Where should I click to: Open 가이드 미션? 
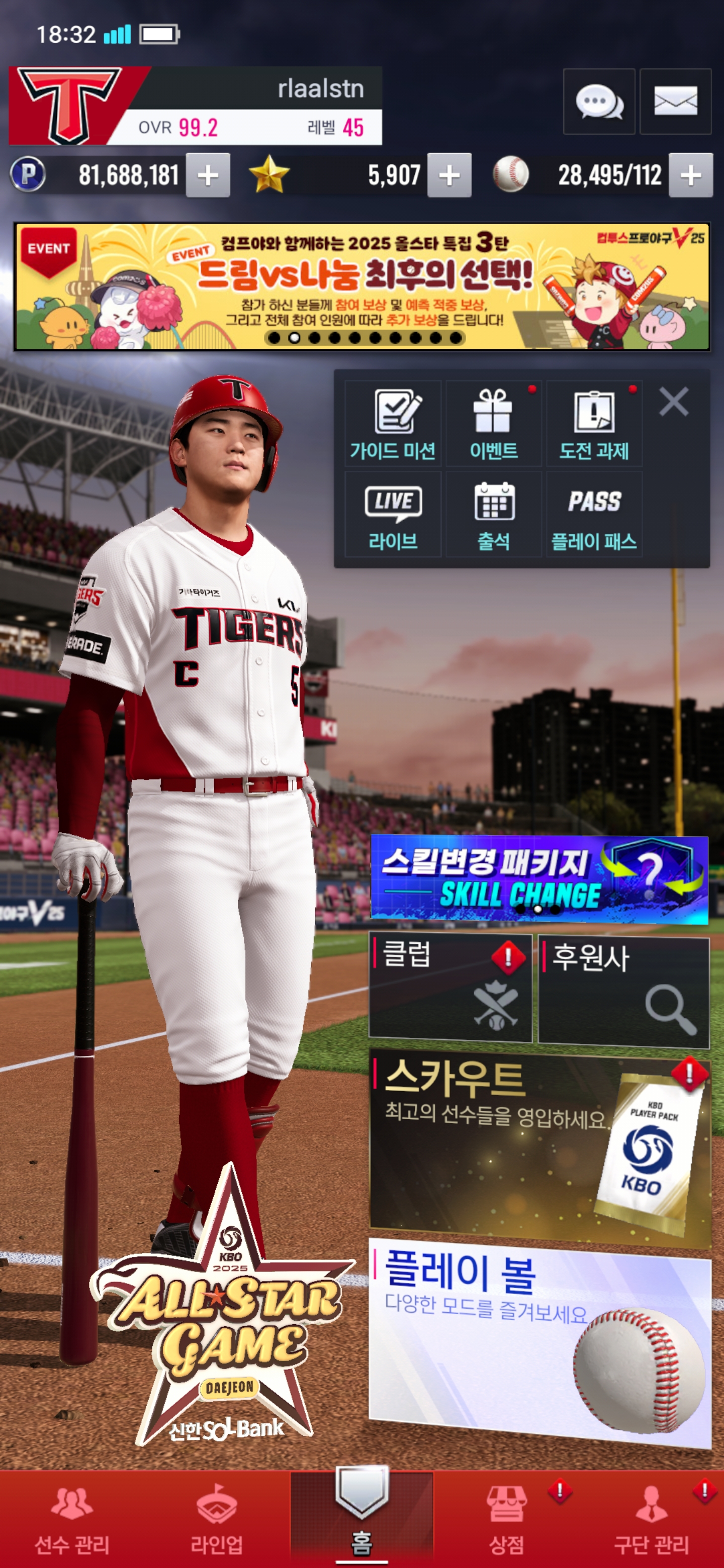393,424
